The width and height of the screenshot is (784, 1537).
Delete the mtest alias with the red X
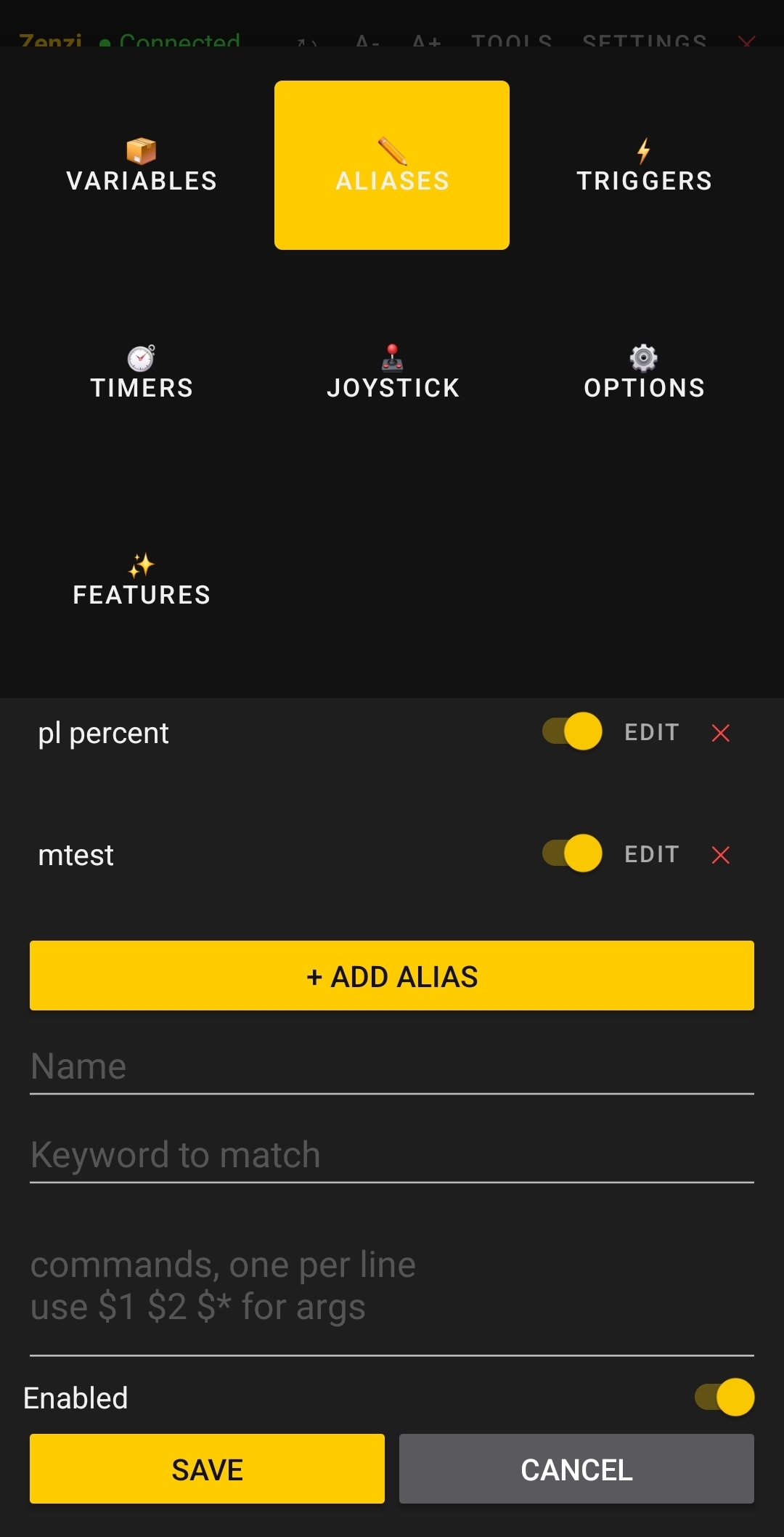(x=720, y=855)
